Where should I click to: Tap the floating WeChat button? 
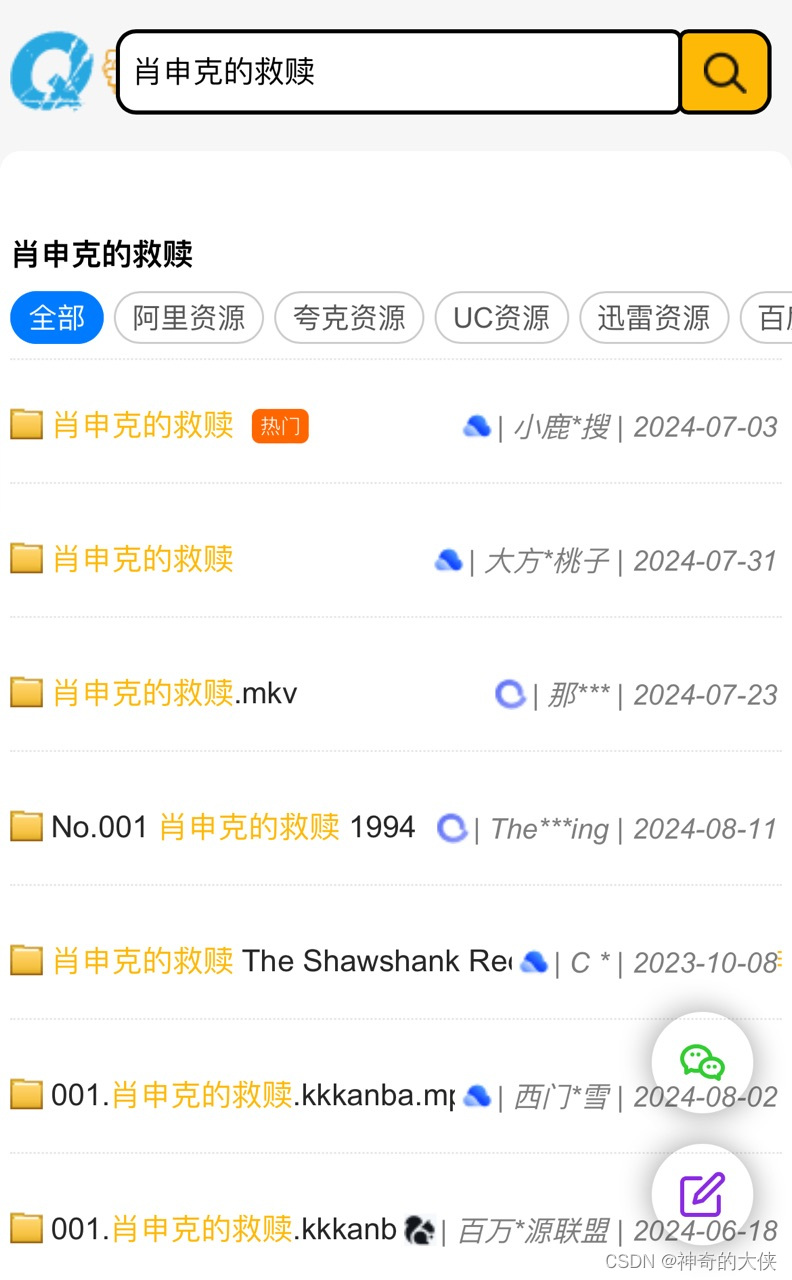coord(702,1062)
